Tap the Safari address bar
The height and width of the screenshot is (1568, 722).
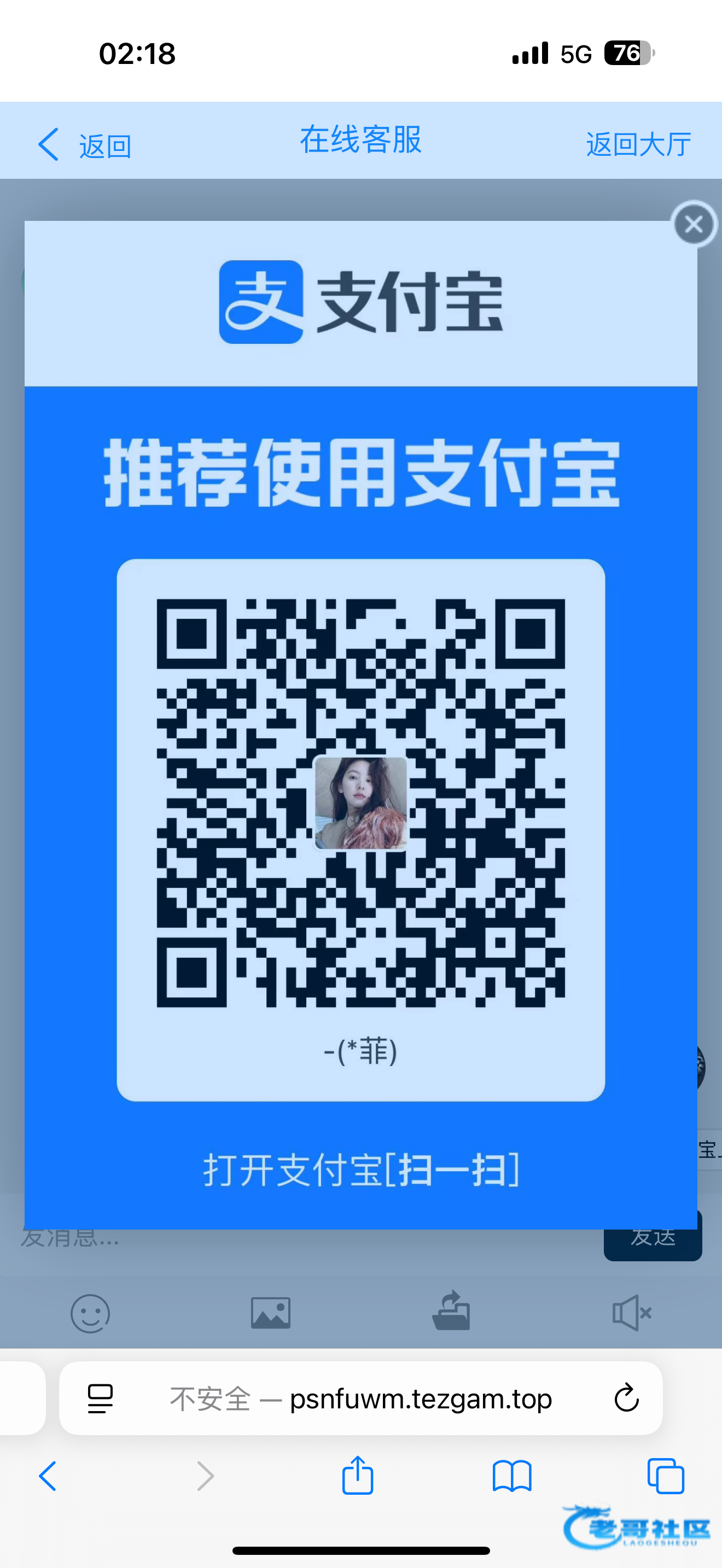tap(389, 1398)
